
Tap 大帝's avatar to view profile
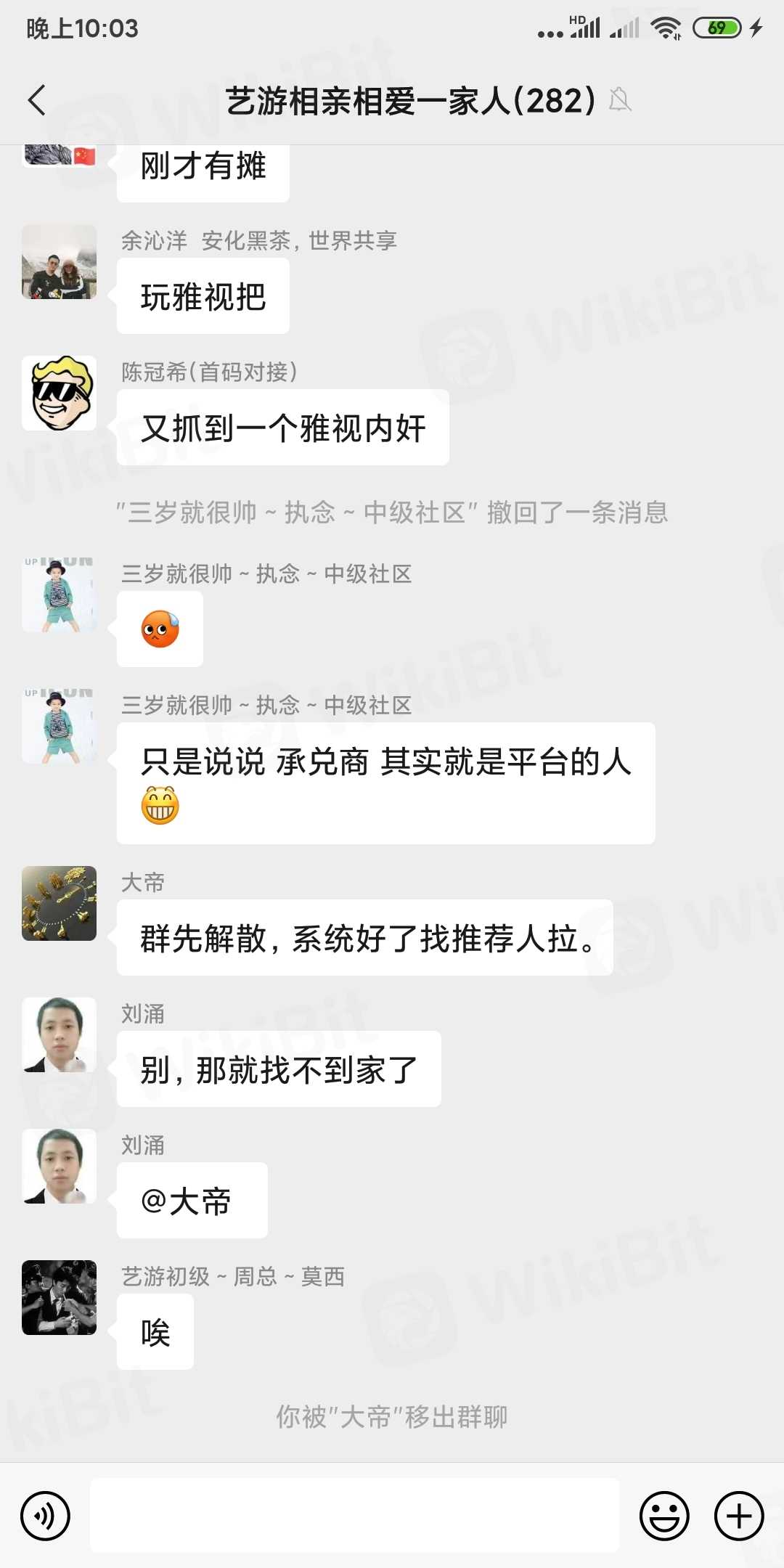click(59, 903)
